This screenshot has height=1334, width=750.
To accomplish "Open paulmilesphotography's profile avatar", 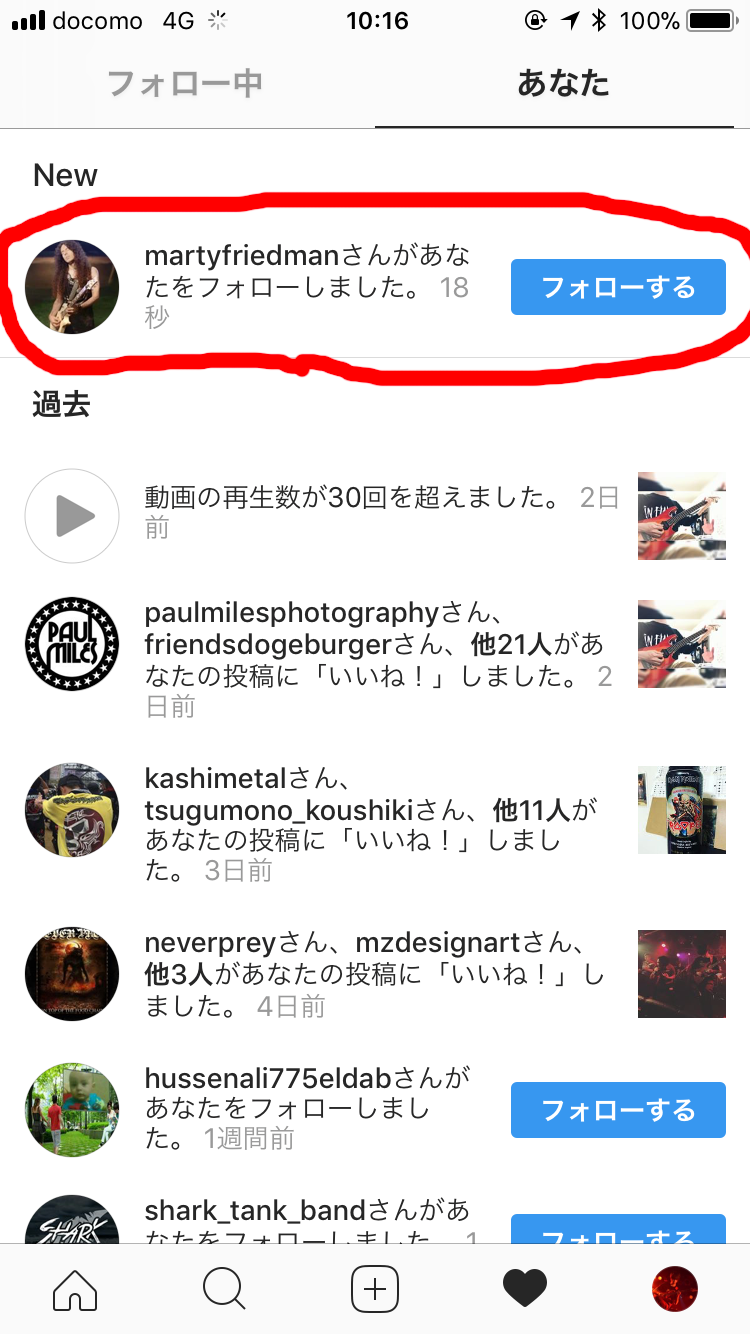I will click(x=72, y=644).
